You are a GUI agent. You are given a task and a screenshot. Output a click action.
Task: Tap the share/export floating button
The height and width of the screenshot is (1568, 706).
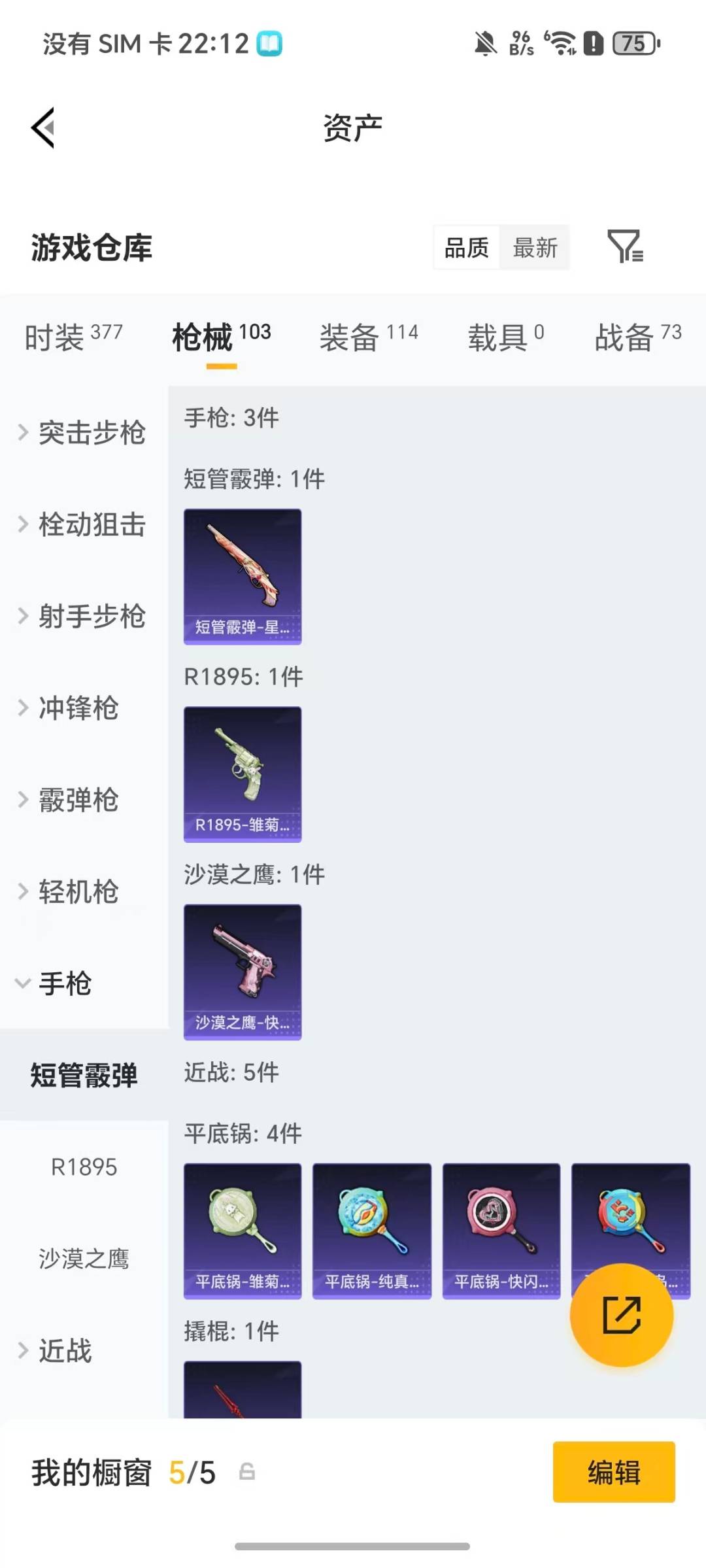[x=622, y=1315]
